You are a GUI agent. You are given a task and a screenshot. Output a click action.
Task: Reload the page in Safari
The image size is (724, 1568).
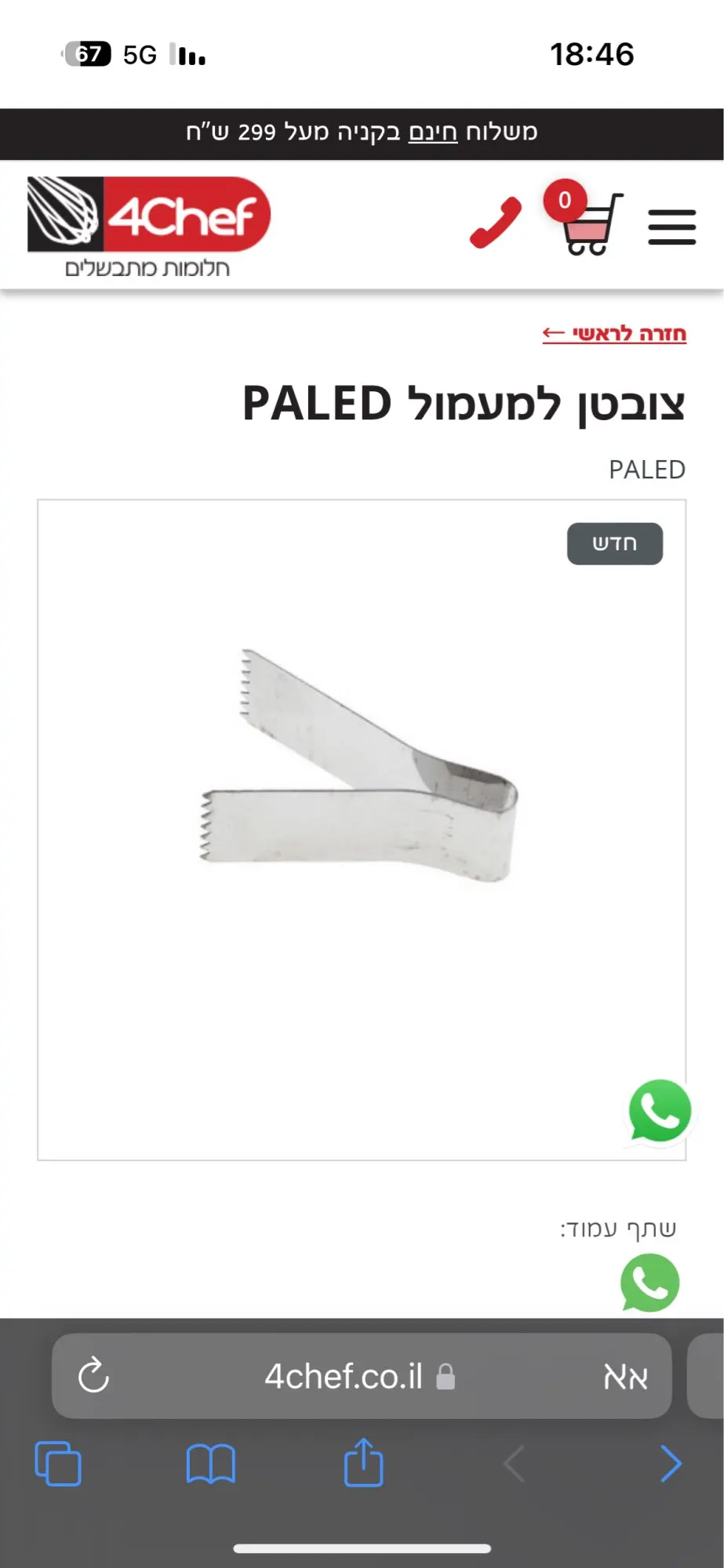(x=94, y=1376)
